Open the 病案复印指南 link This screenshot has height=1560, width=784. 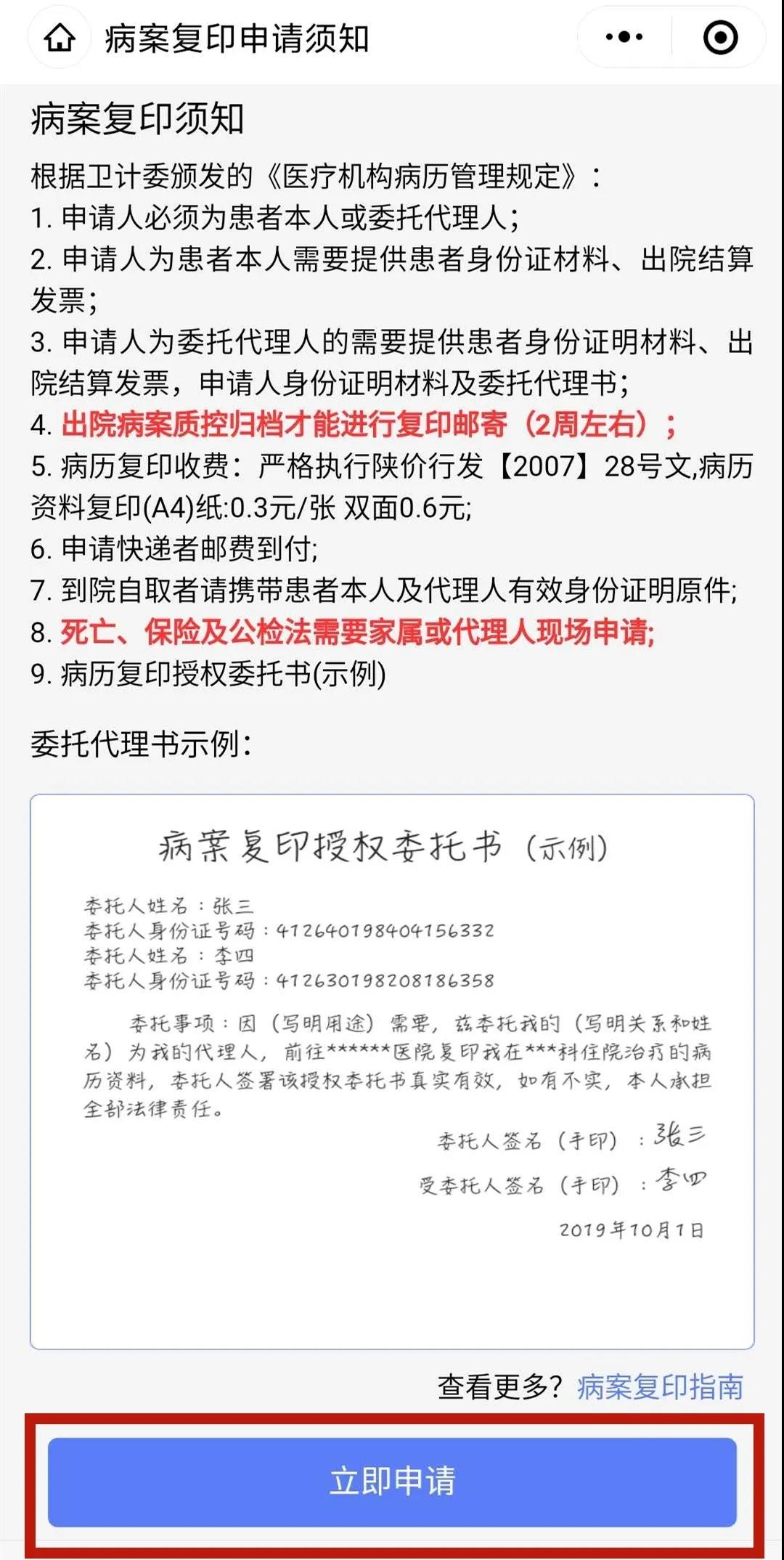pos(660,1386)
